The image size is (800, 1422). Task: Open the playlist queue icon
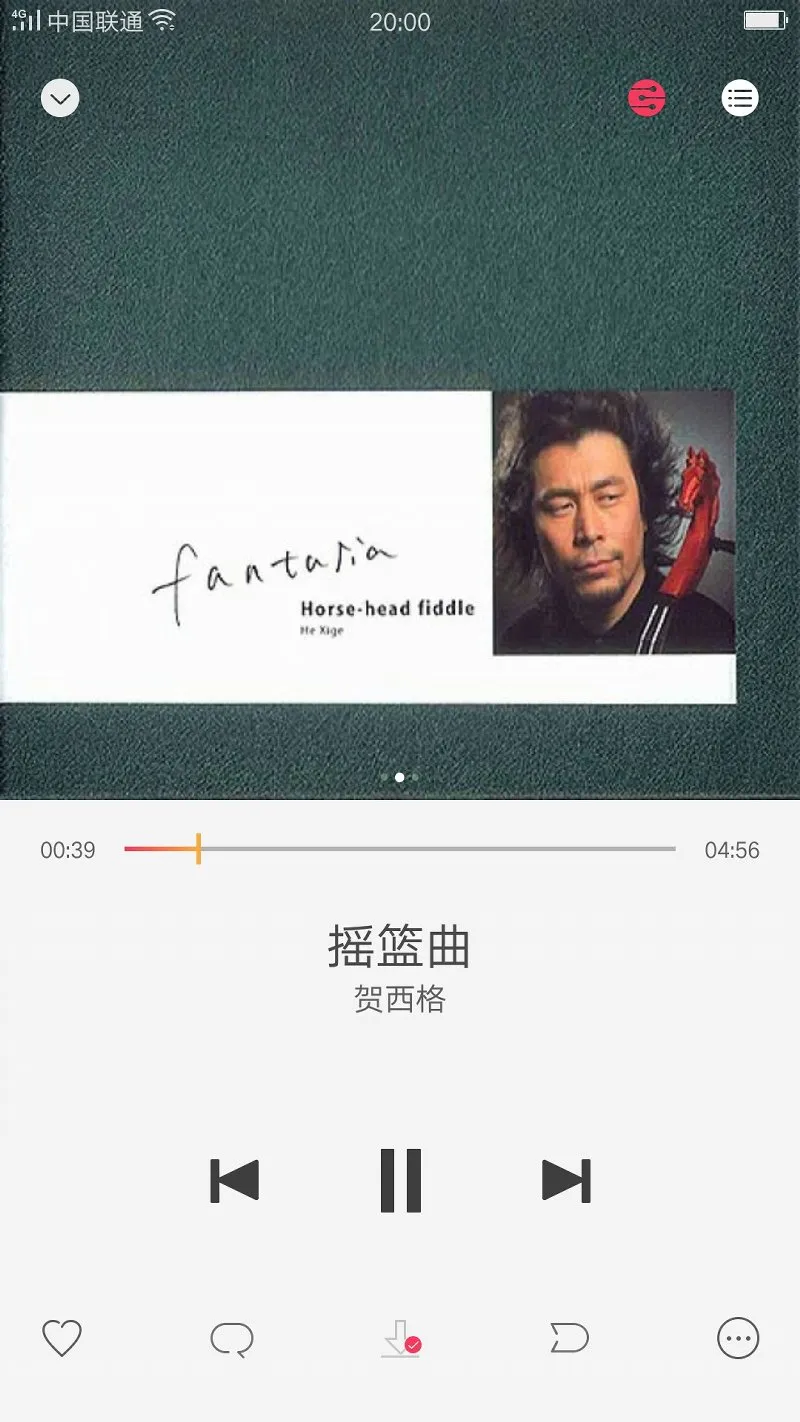coord(740,98)
